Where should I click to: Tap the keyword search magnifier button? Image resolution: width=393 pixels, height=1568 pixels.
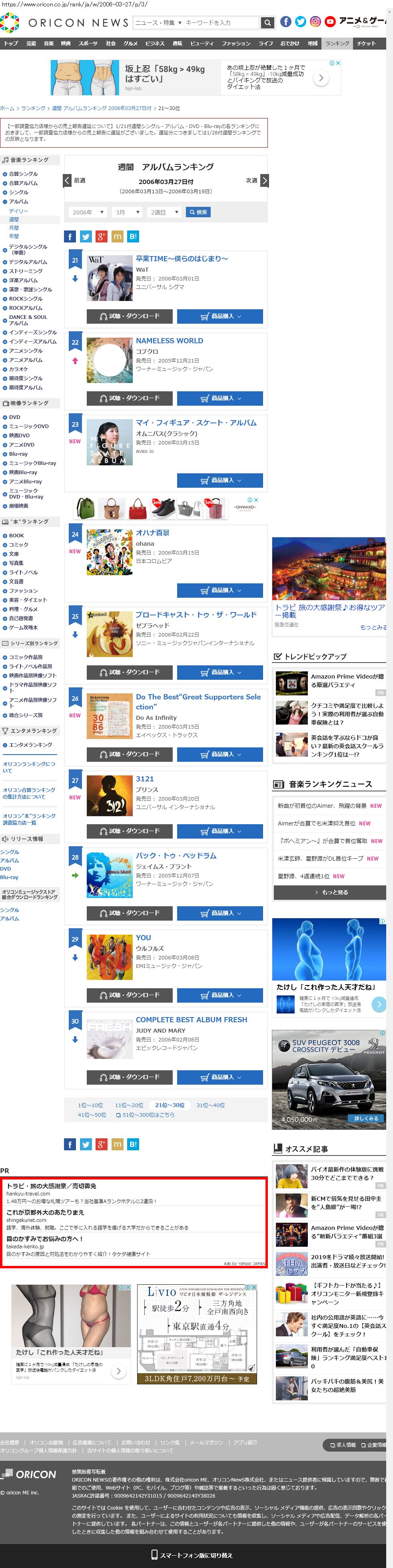point(267,22)
